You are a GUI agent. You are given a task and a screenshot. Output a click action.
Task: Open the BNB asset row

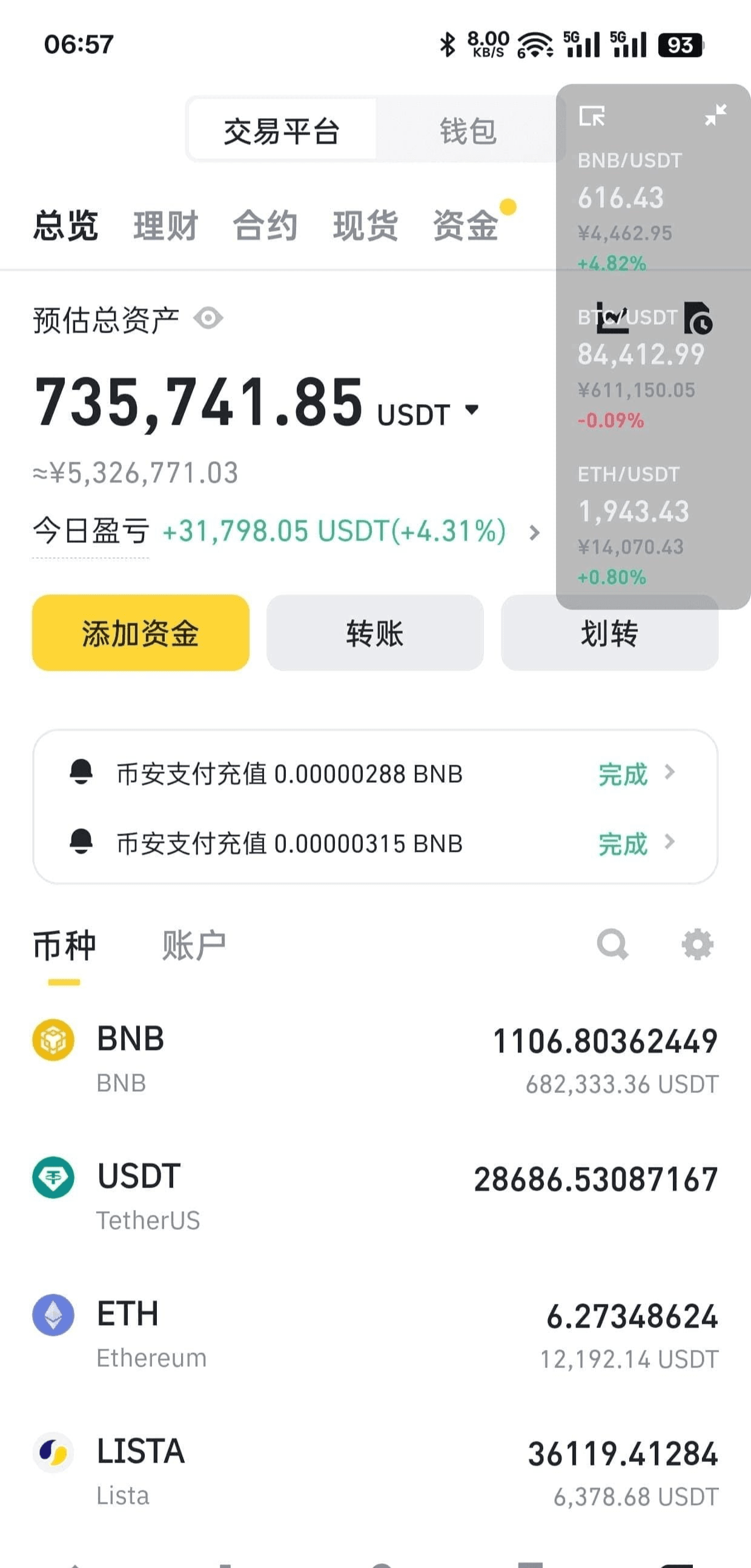click(375, 1059)
